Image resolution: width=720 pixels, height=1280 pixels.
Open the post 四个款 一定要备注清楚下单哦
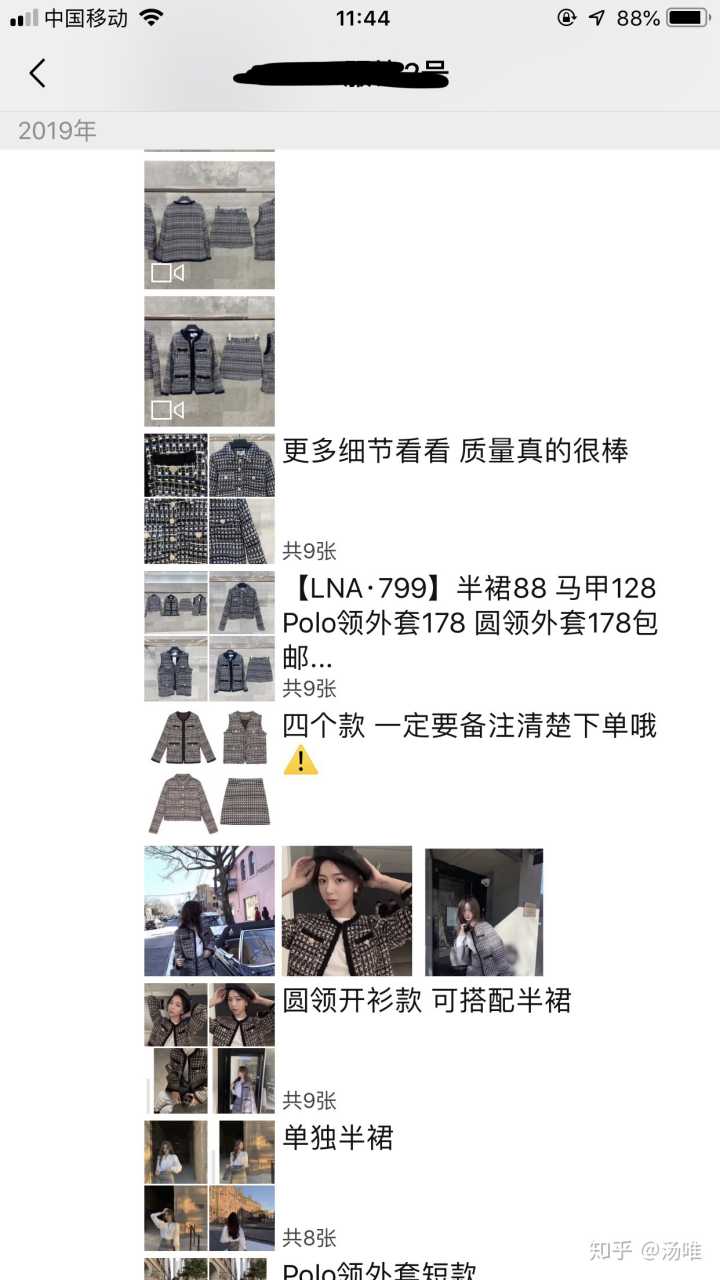click(469, 726)
